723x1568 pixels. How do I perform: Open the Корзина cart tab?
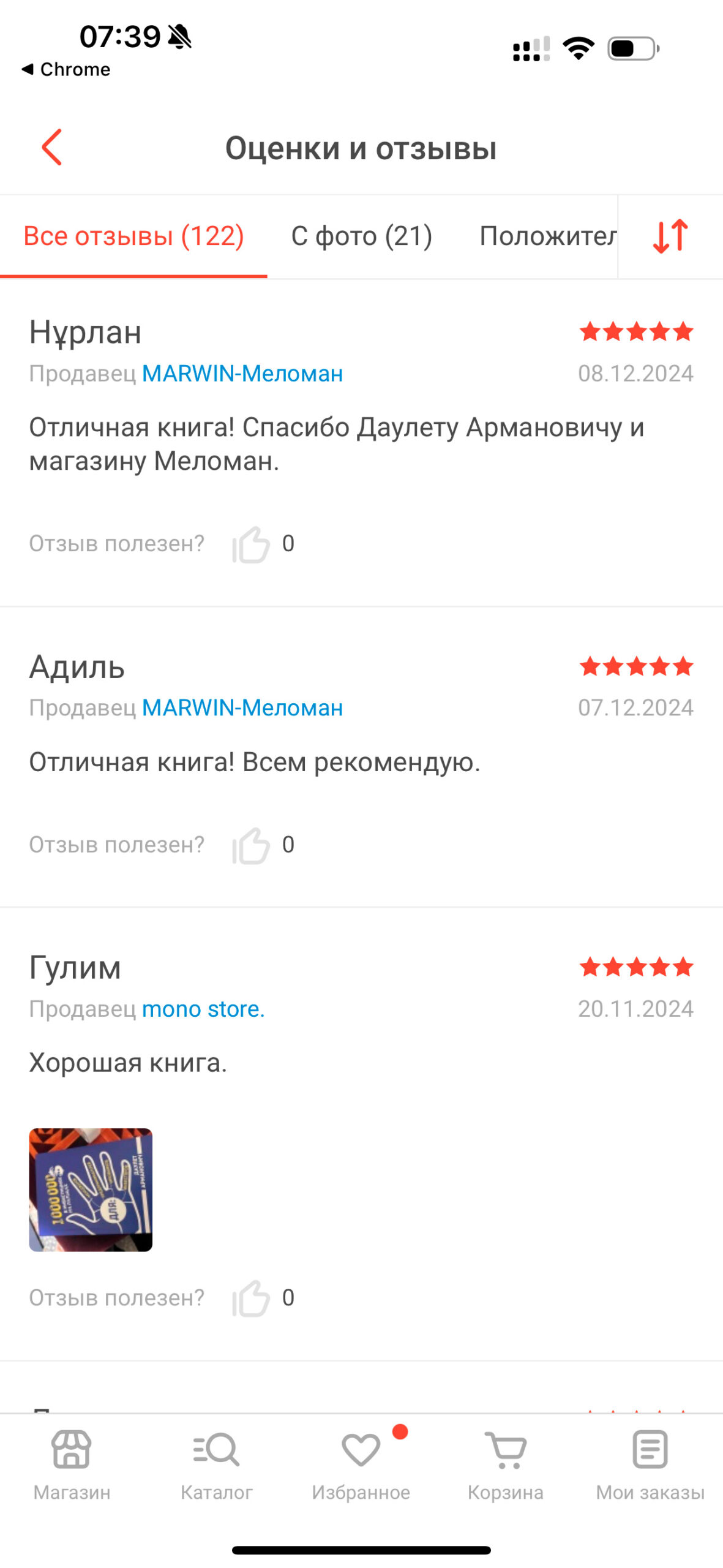click(506, 1465)
